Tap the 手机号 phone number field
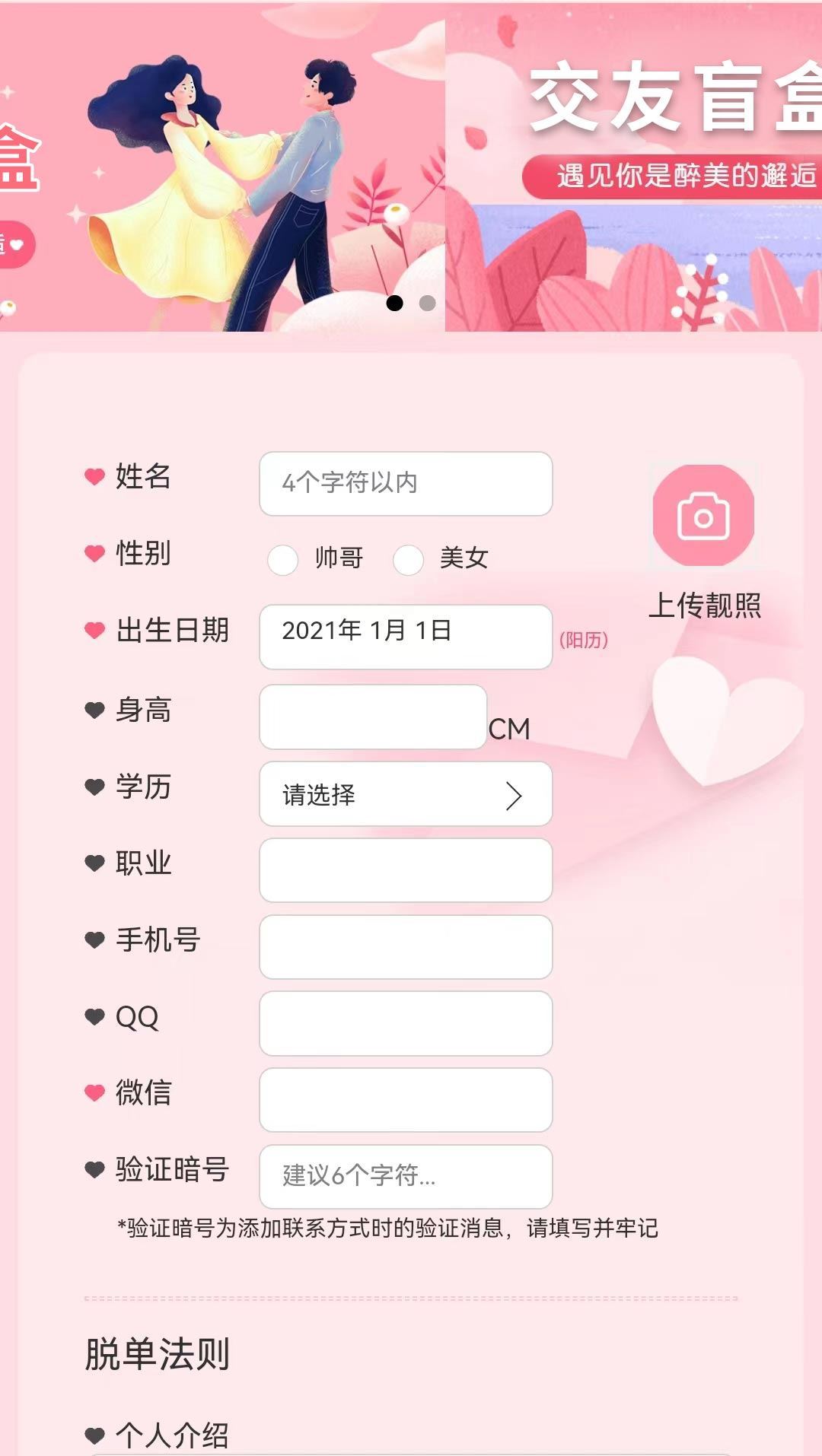This screenshot has width=822, height=1456. coord(406,947)
